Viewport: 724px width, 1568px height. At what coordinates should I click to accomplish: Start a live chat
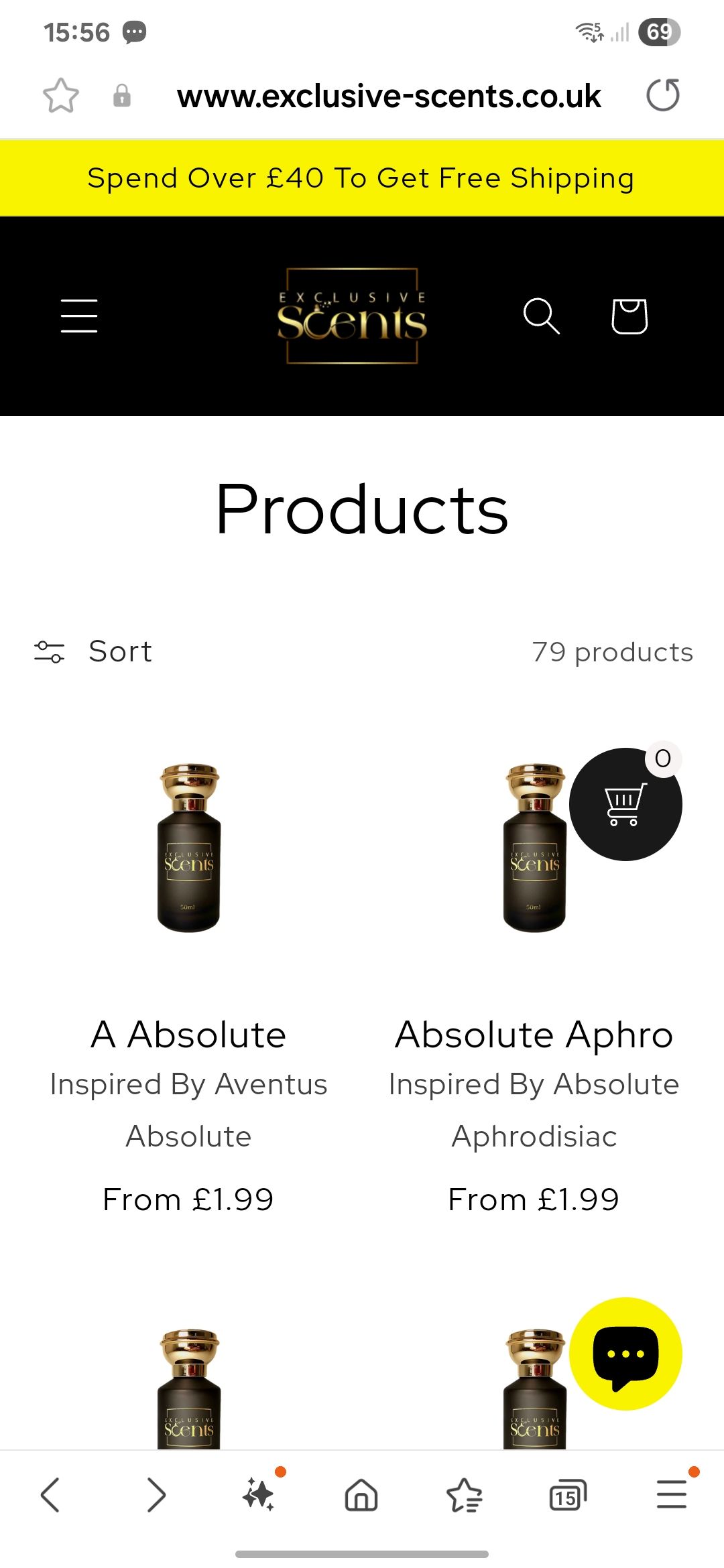(625, 1354)
